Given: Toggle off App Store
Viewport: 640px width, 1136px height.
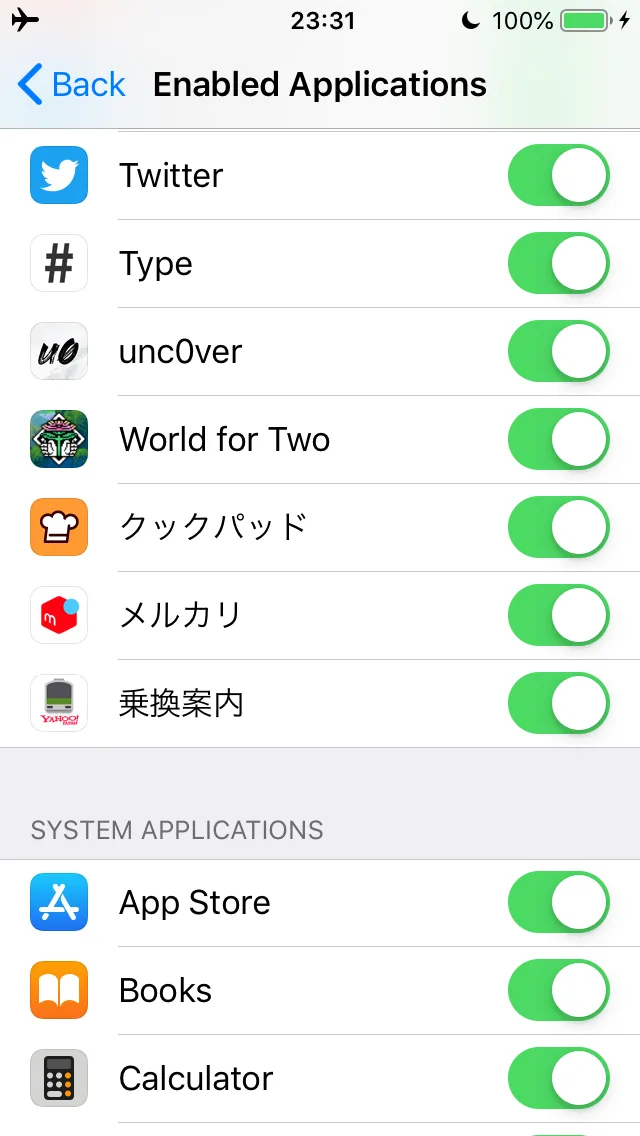Looking at the screenshot, I should 558,902.
